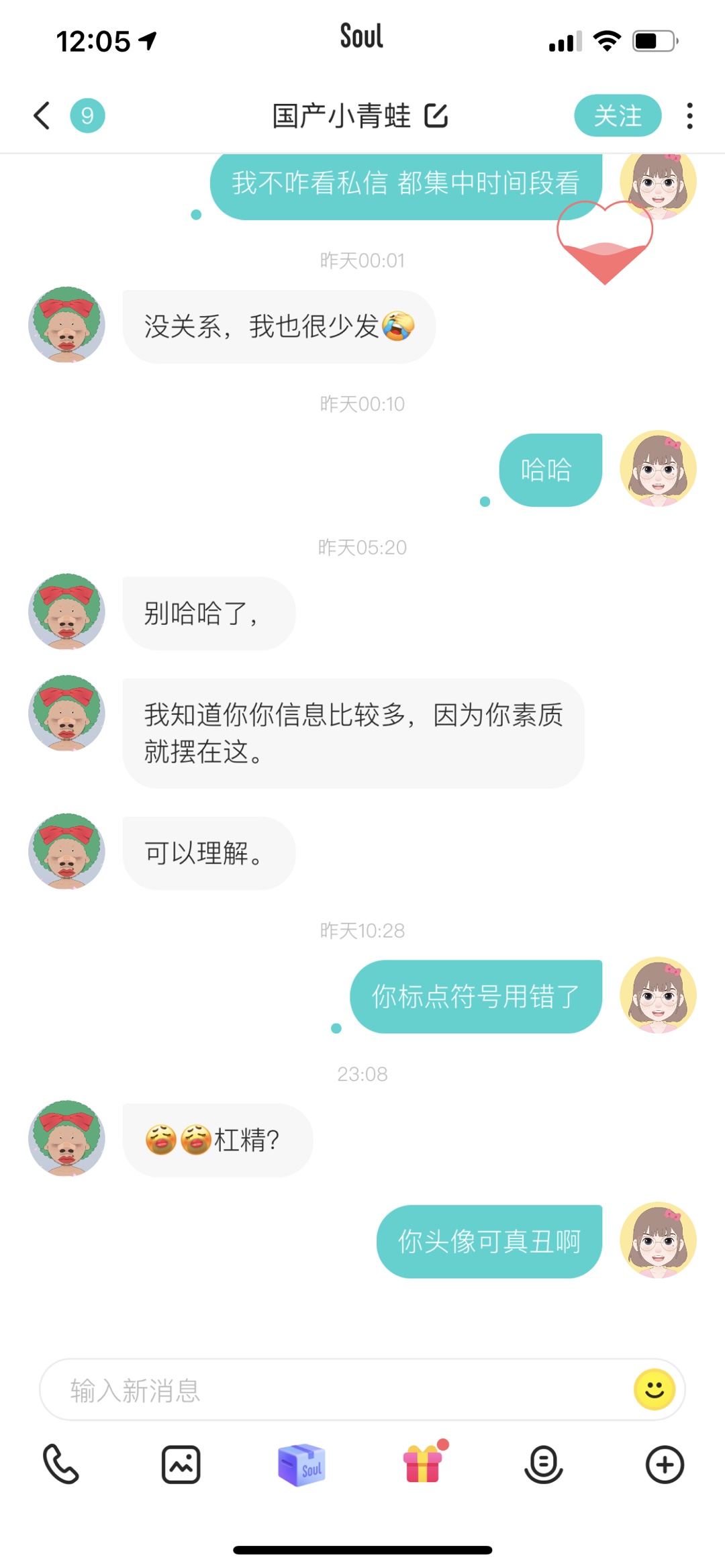
Task: Focus the 输入新消息 message field
Action: point(336,1389)
